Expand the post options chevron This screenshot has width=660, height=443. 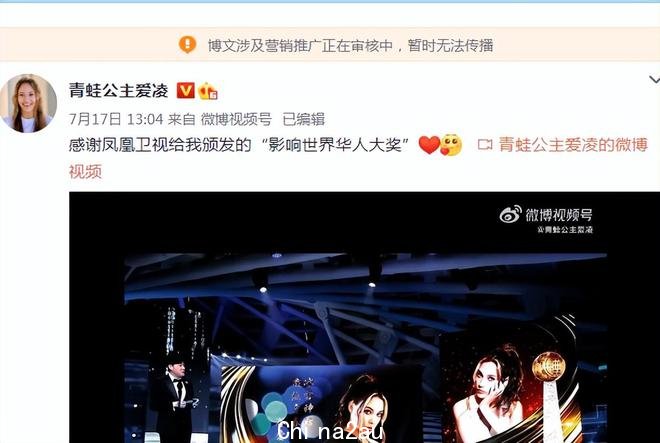[x=651, y=78]
